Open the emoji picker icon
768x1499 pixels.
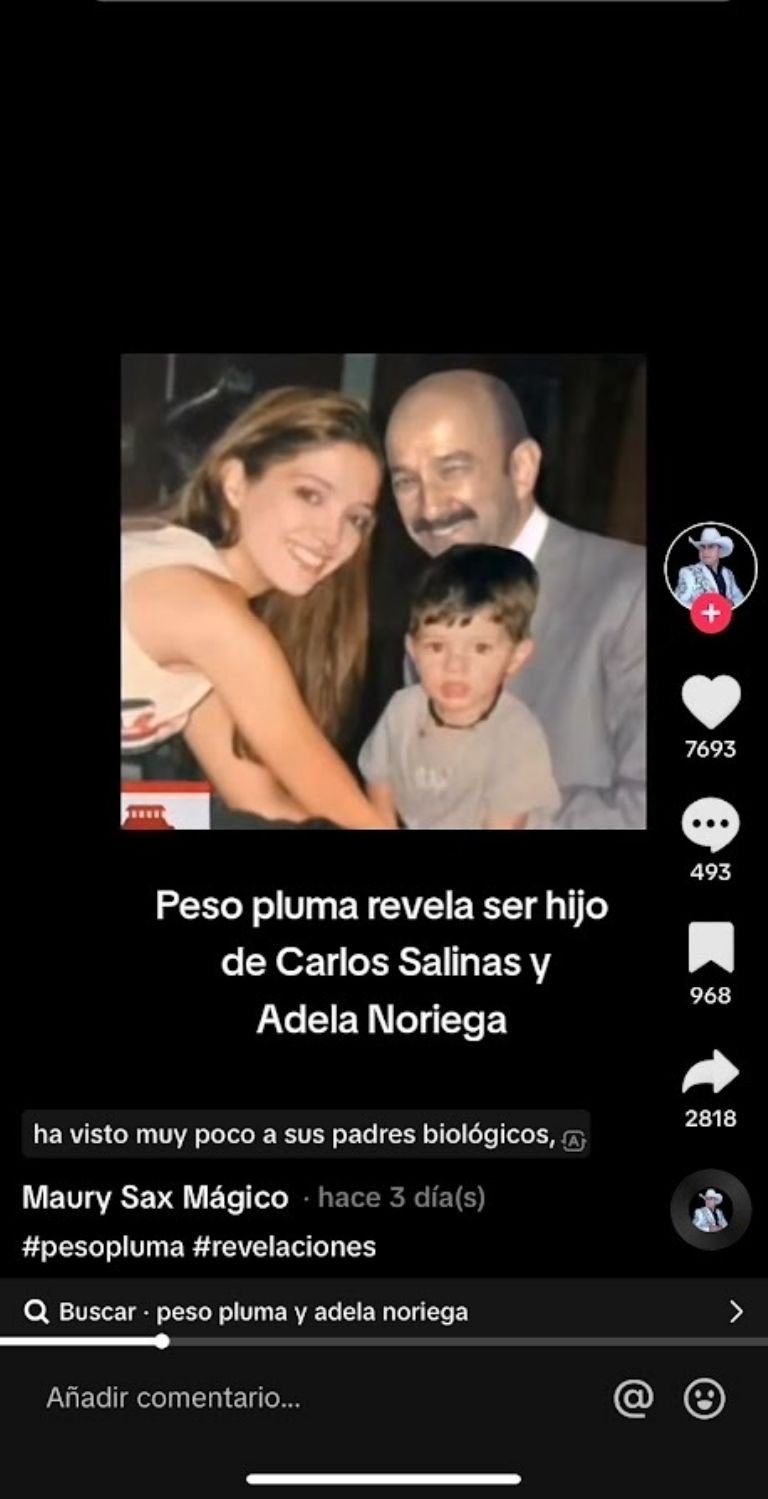(x=704, y=1398)
